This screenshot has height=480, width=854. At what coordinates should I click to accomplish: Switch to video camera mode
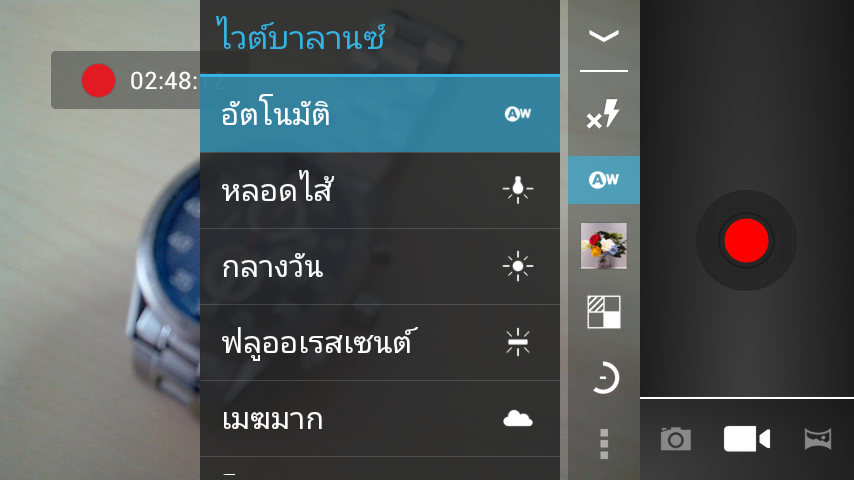pyautogui.click(x=746, y=439)
